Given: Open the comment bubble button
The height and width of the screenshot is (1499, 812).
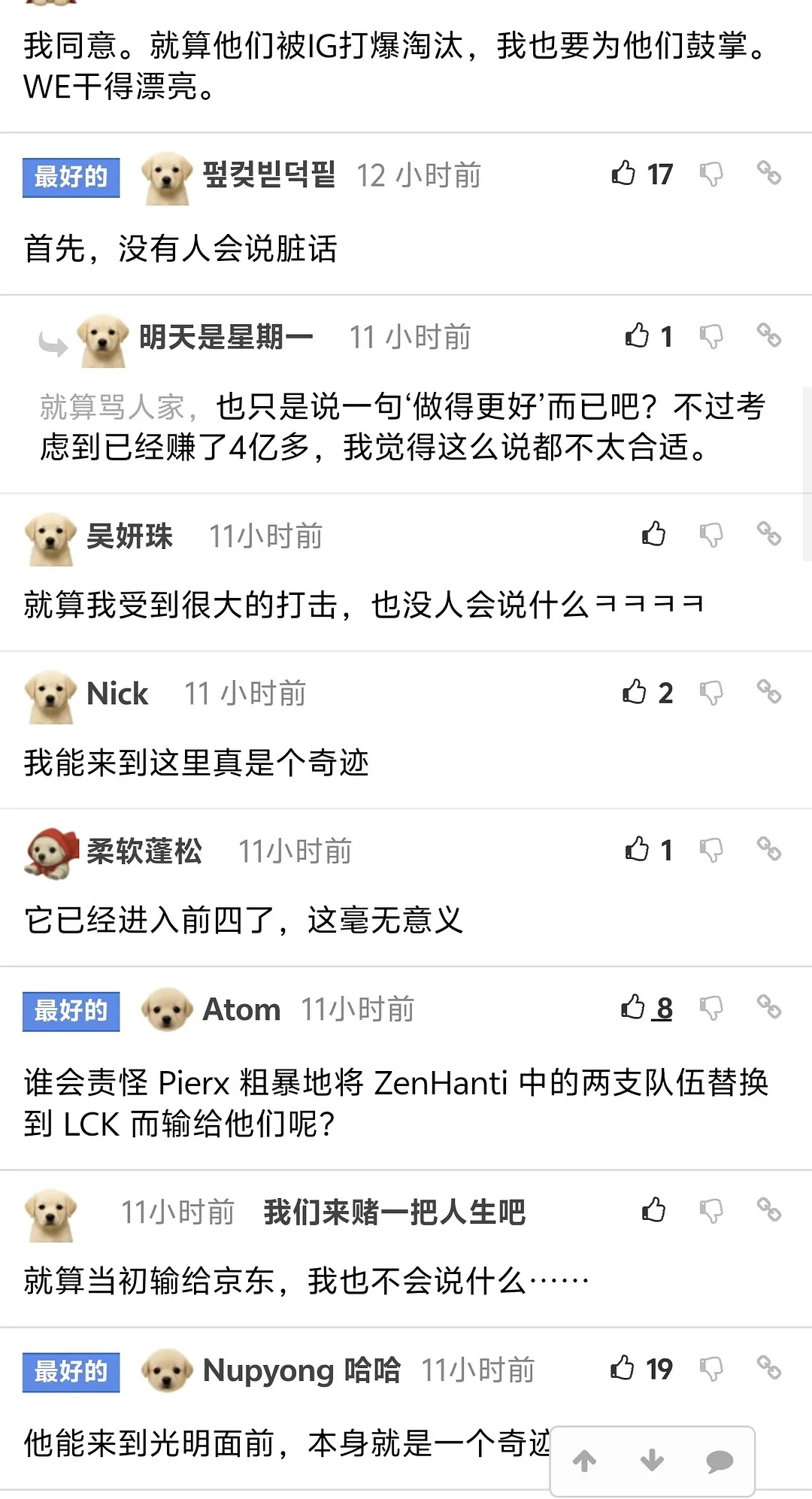Looking at the screenshot, I should pyautogui.click(x=720, y=1461).
